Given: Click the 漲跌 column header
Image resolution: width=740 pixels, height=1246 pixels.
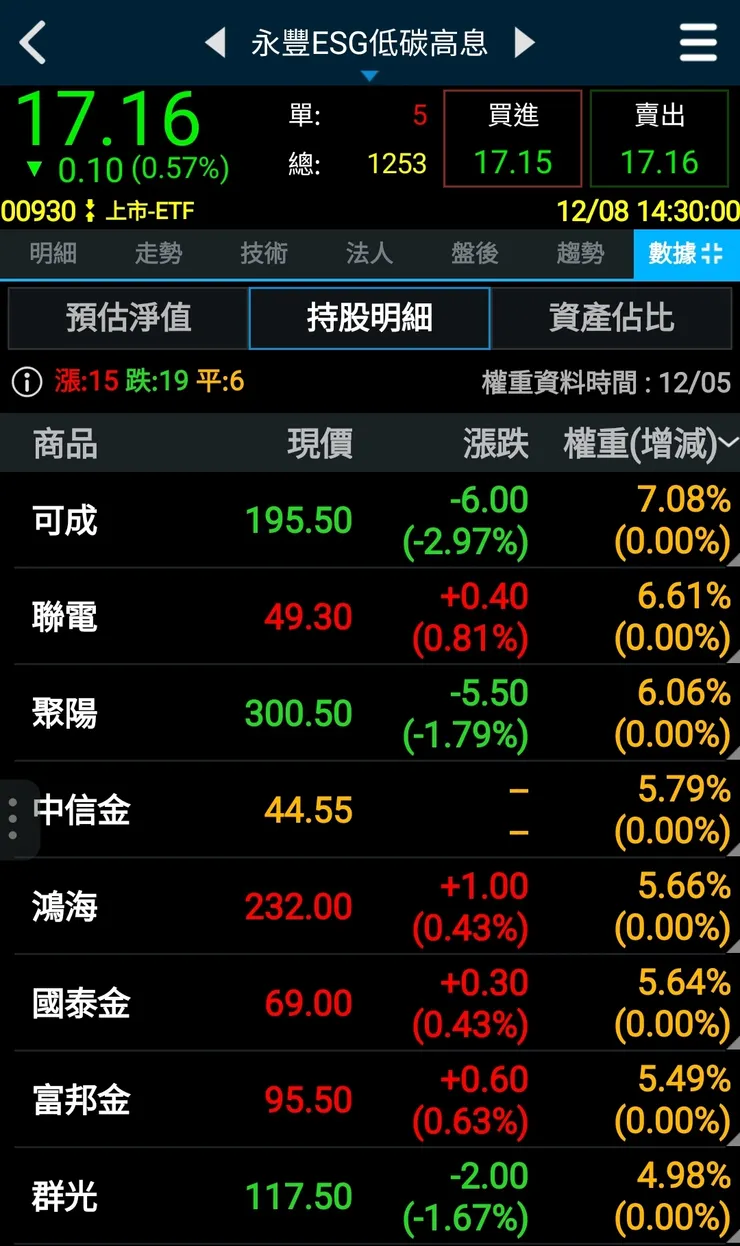Looking at the screenshot, I should click(497, 443).
